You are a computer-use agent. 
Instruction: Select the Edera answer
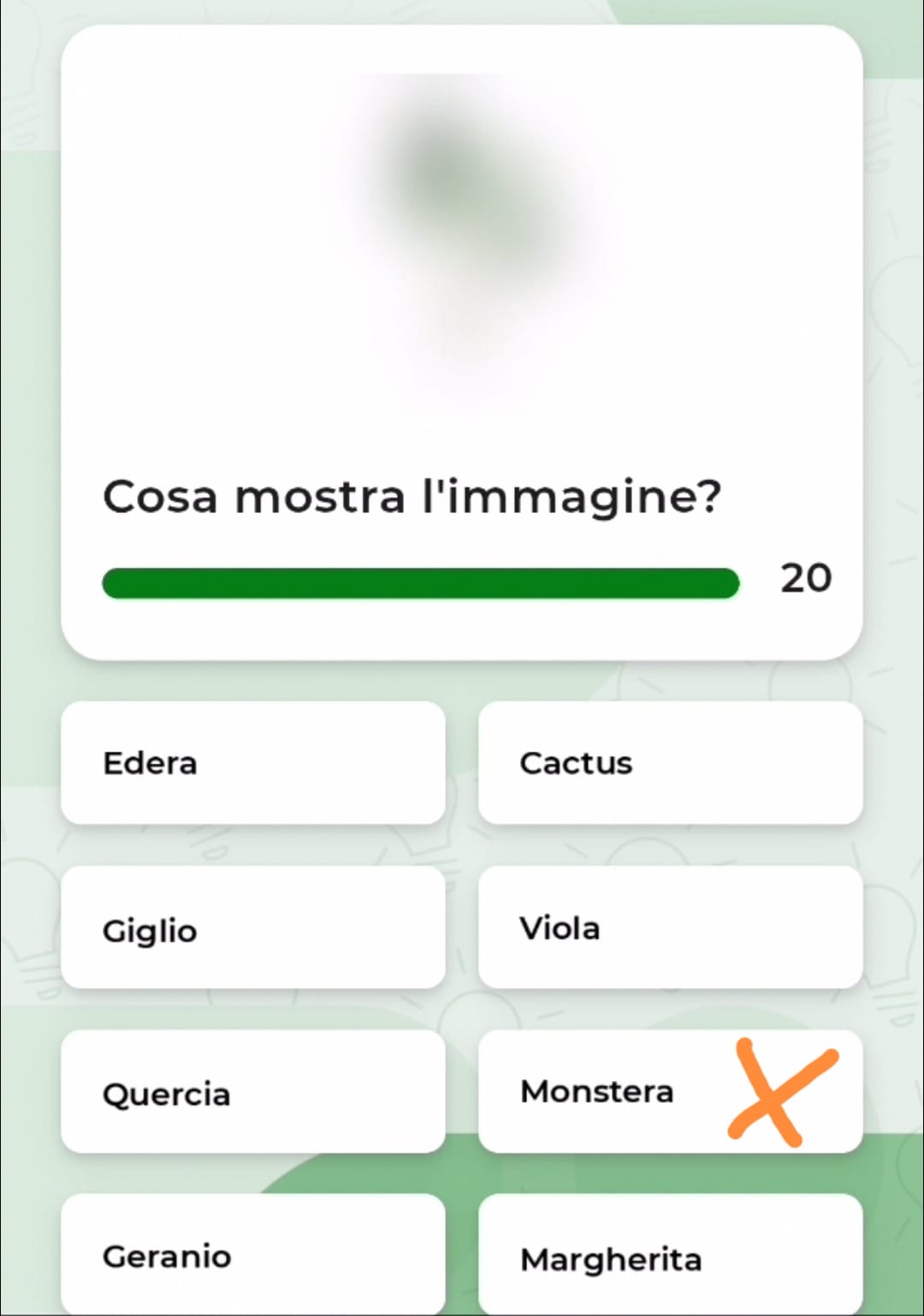tap(252, 763)
